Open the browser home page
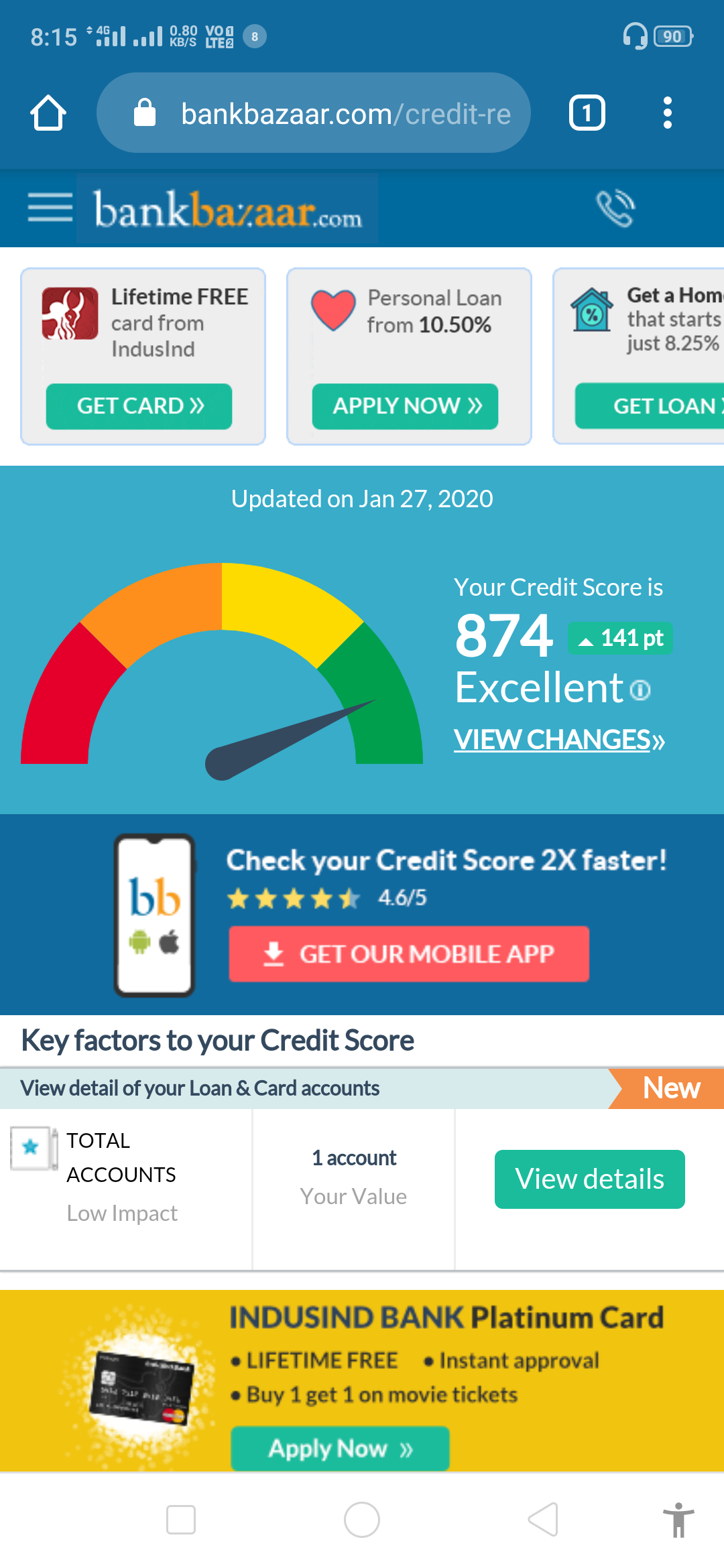Screen dimensions: 724x1568 click(48, 113)
